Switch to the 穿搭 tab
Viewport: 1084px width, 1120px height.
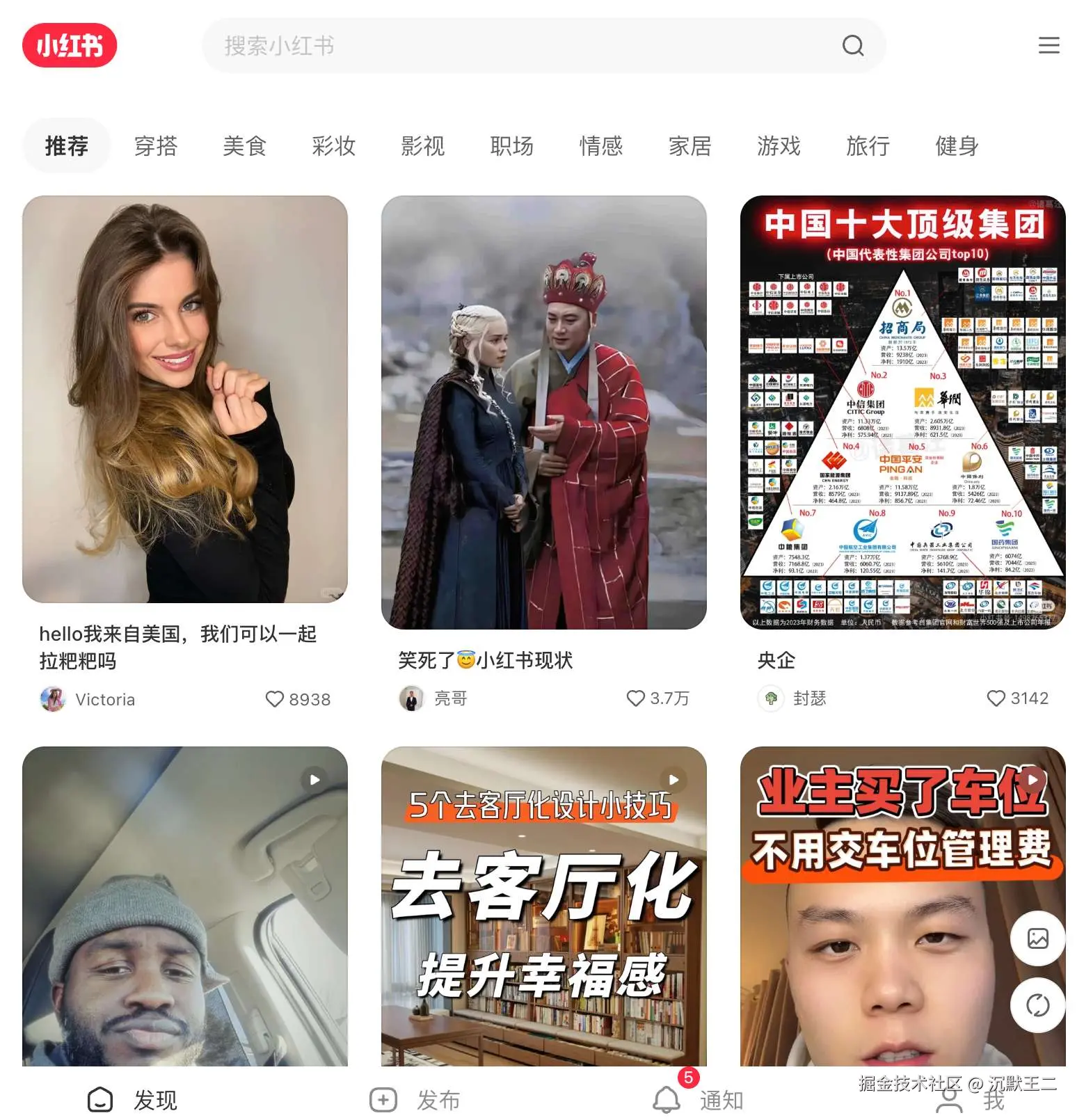pyautogui.click(x=156, y=146)
